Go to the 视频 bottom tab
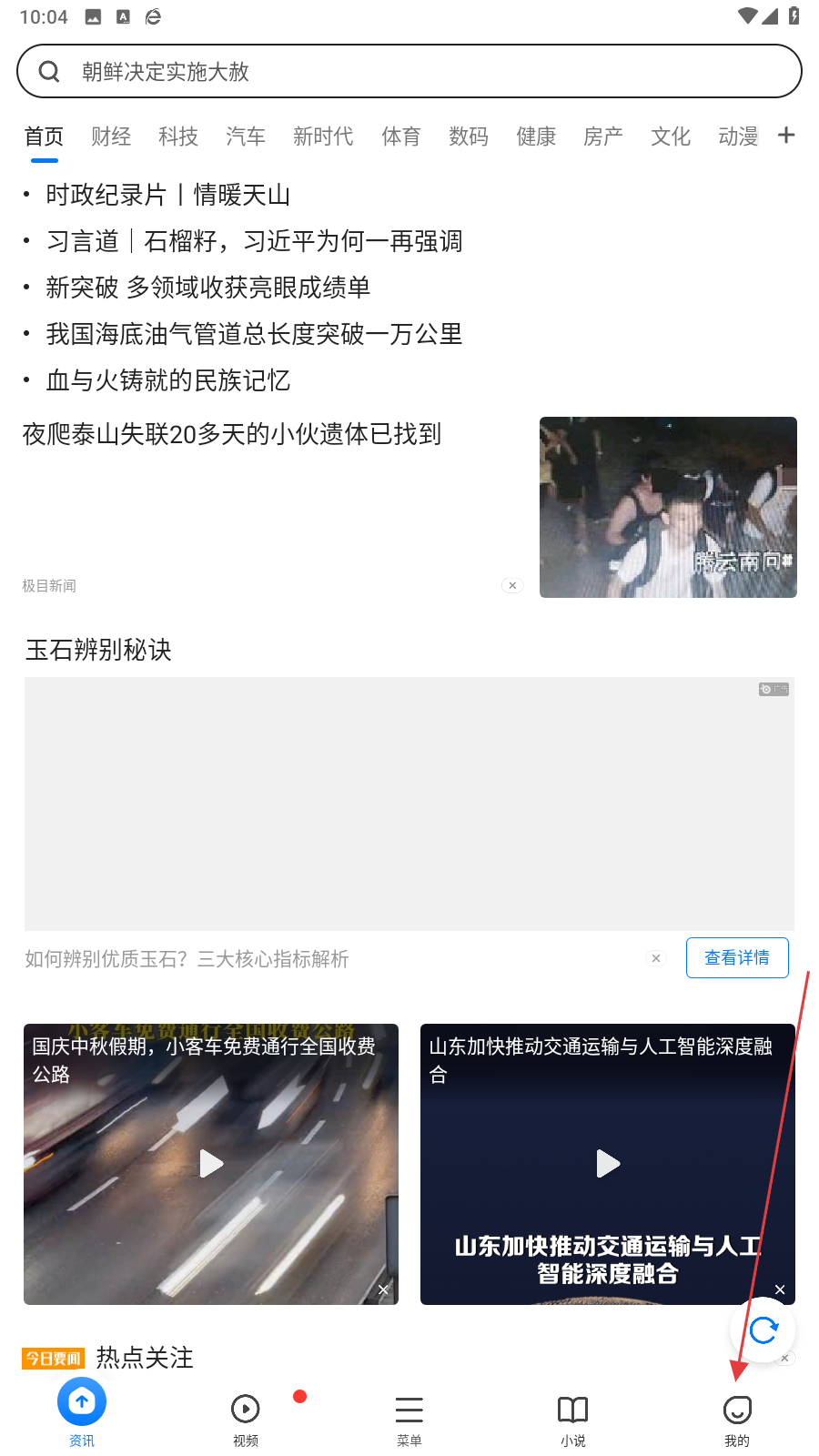Viewport: 819px width, 1456px height. [246, 1418]
